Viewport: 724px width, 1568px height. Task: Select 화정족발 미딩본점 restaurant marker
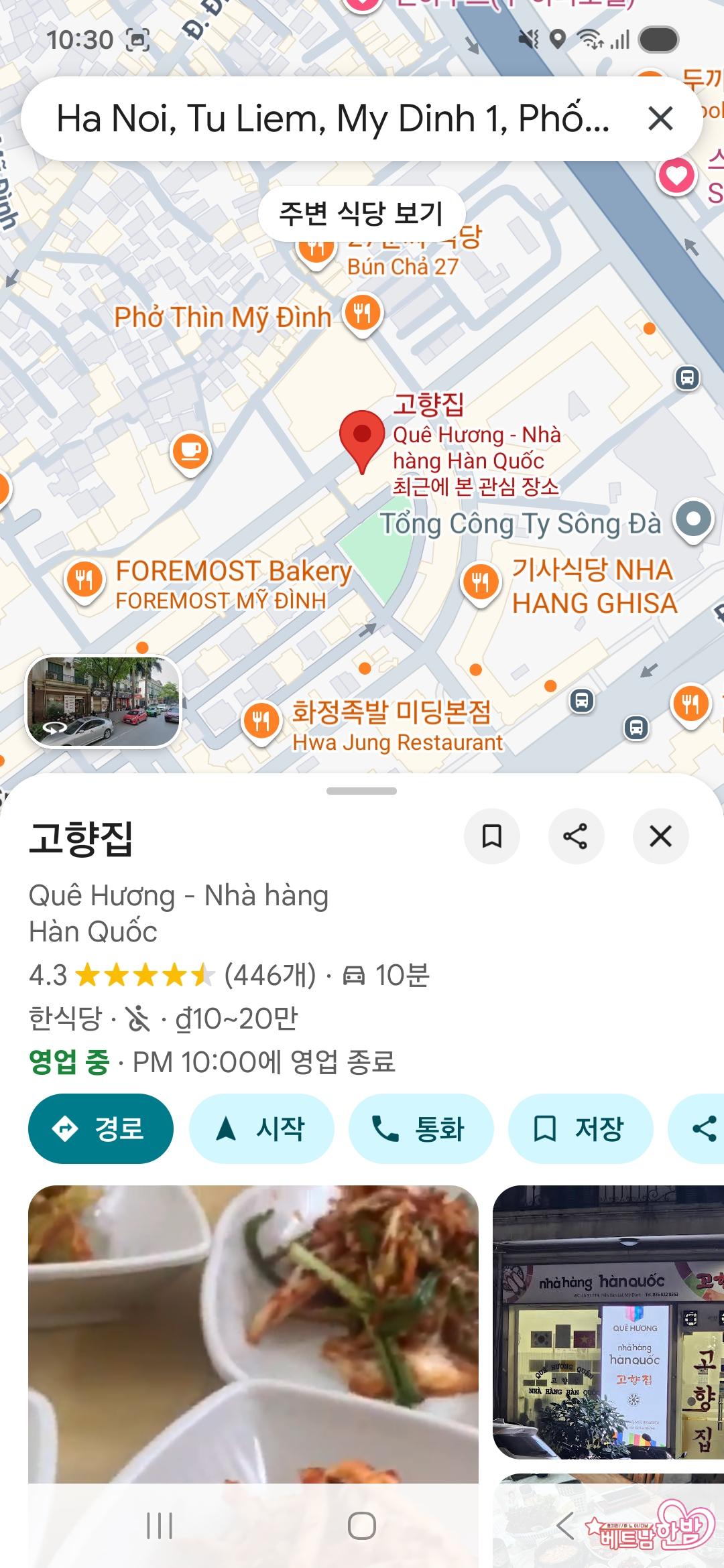[261, 722]
